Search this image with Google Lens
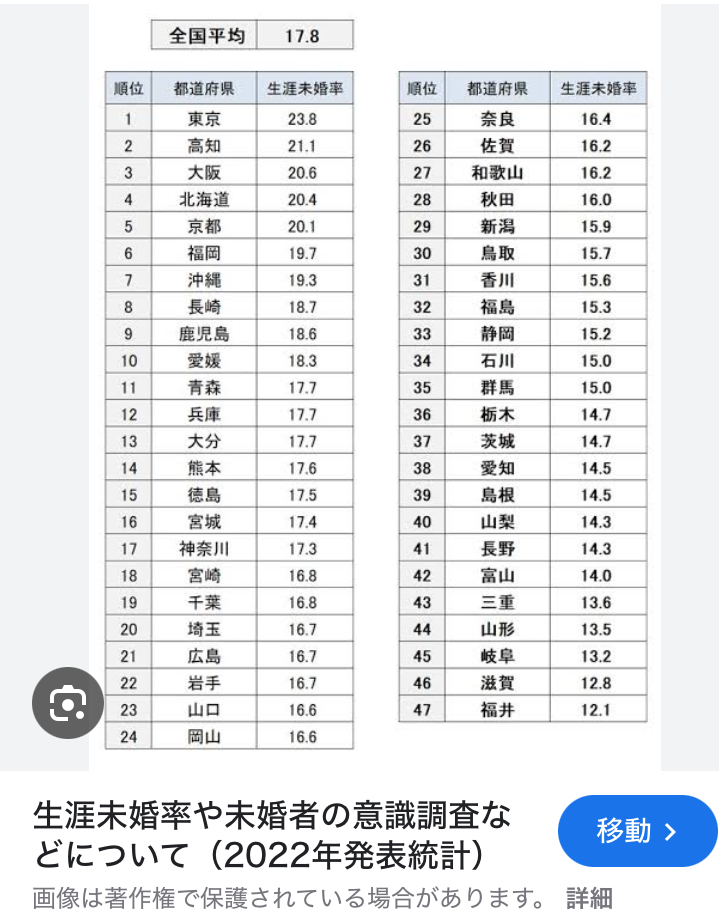719x918 pixels. tap(68, 702)
